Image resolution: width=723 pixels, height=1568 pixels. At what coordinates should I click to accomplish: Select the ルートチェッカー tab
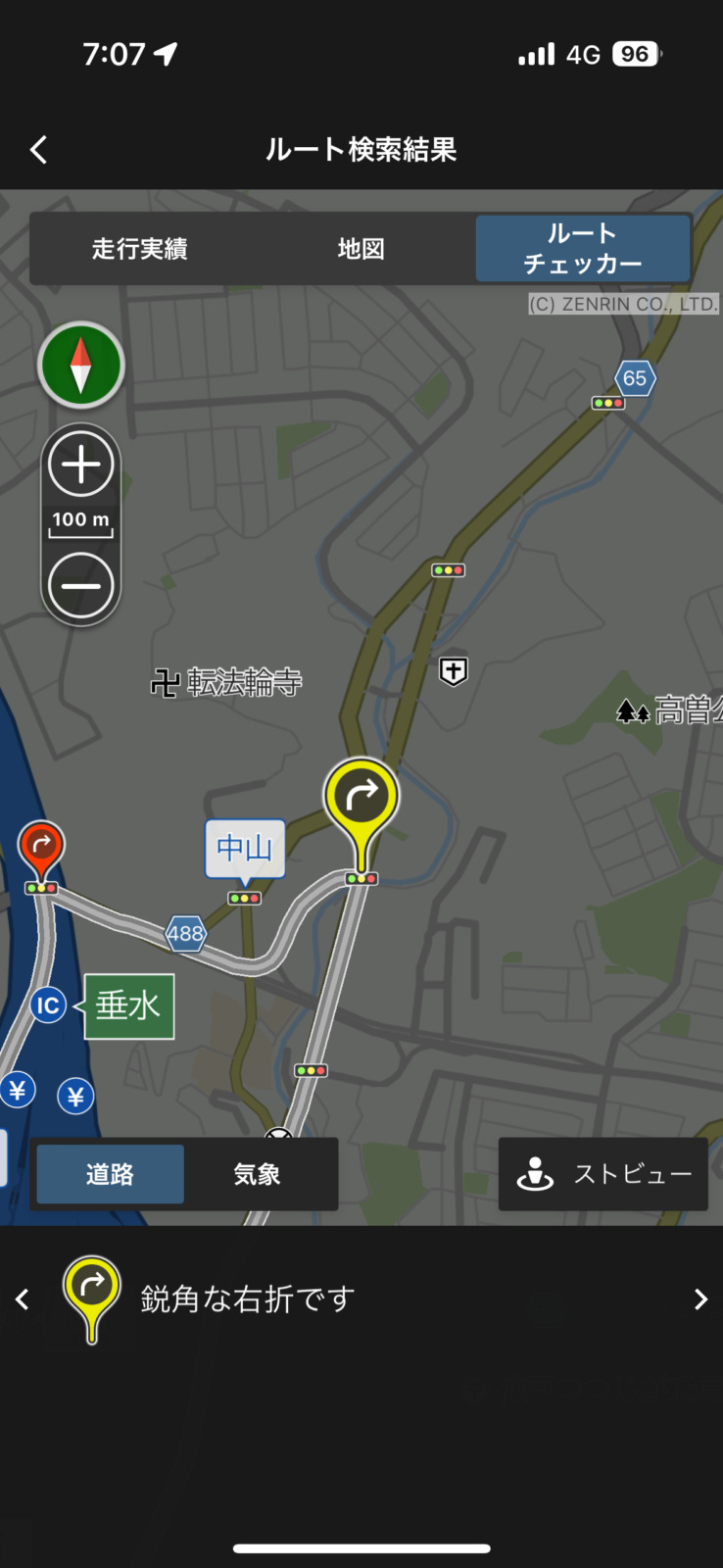point(583,249)
